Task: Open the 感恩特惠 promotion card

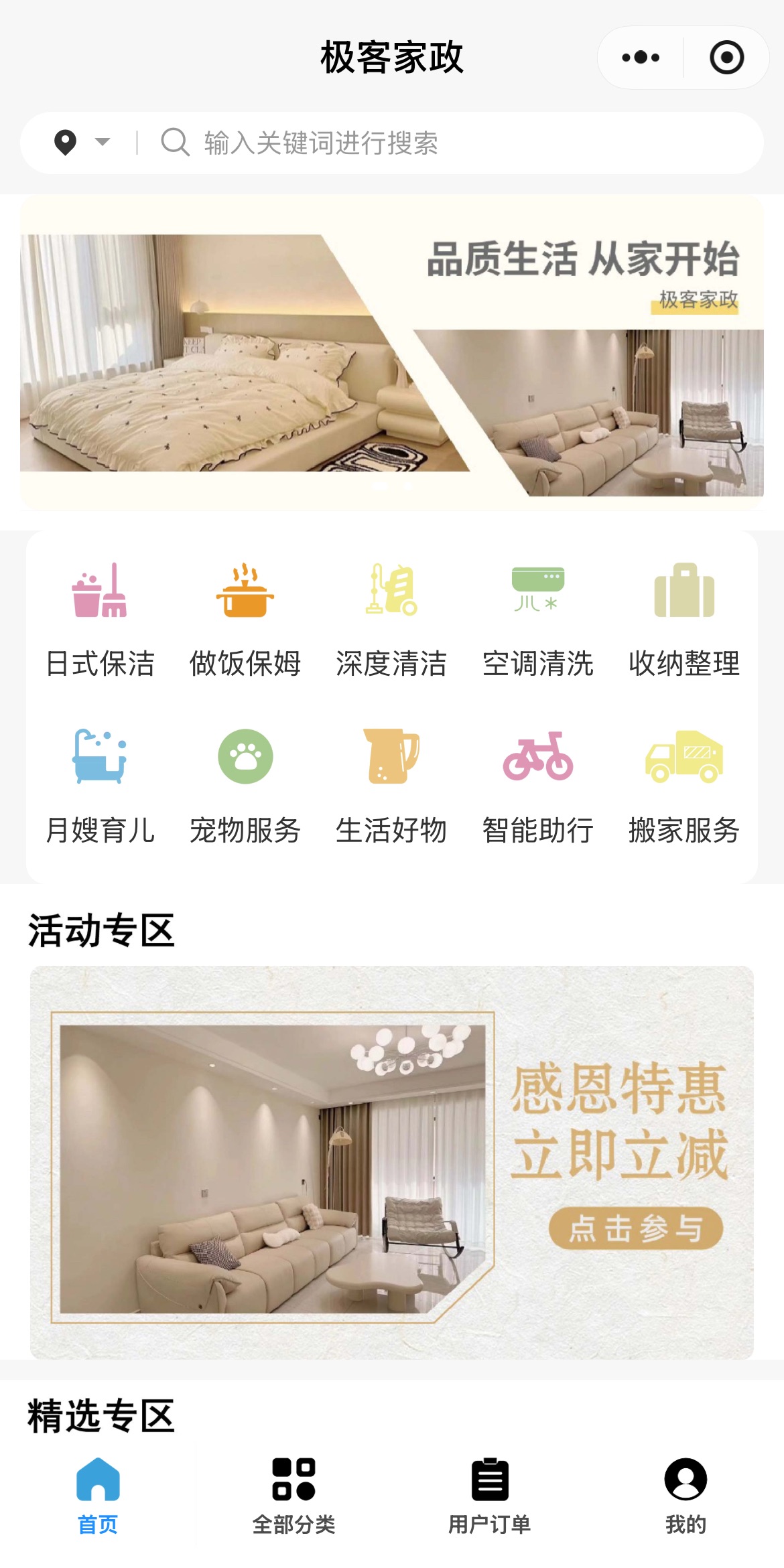Action: (392, 1162)
